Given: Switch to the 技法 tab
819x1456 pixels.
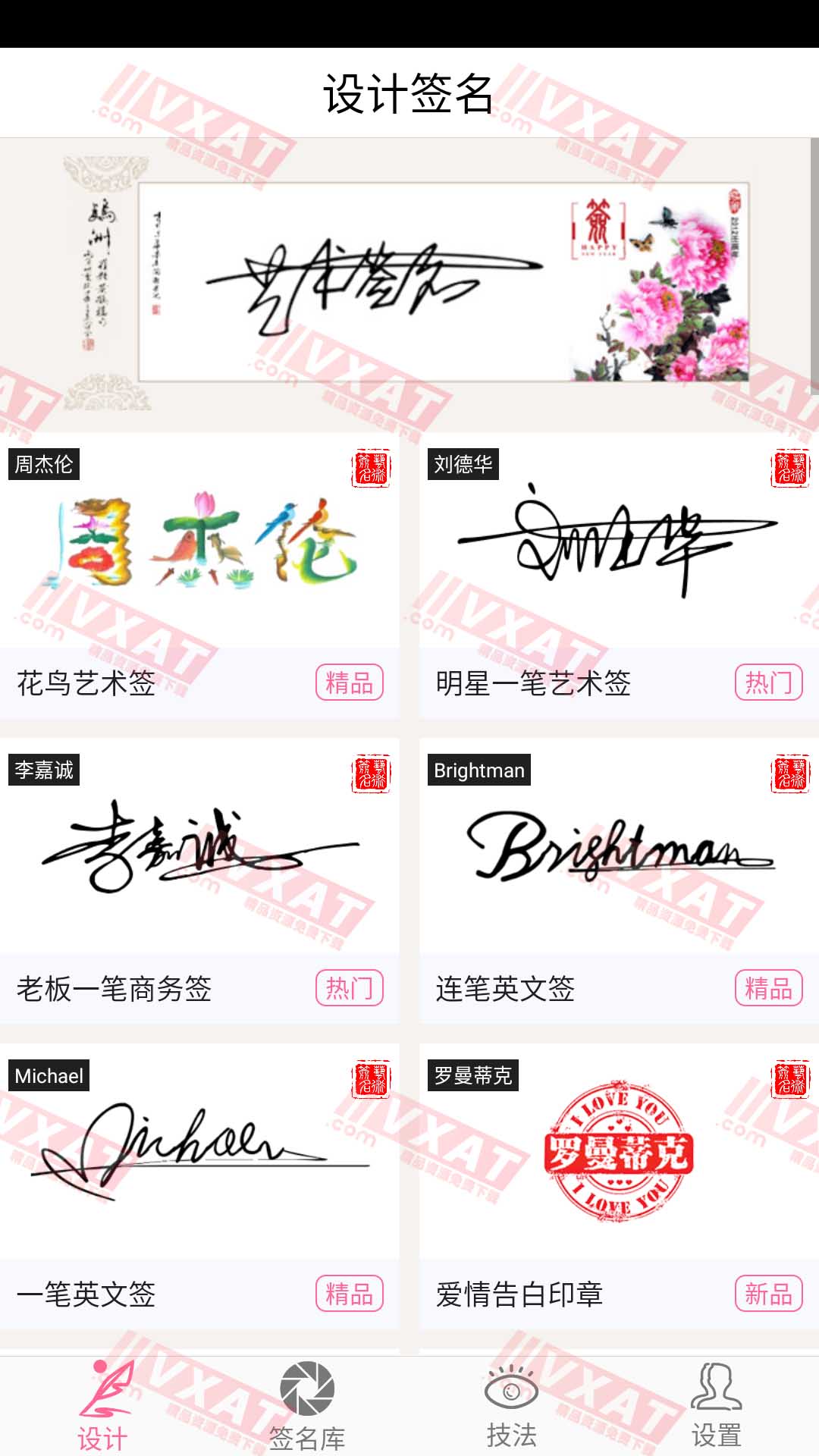Looking at the screenshot, I should [512, 1407].
